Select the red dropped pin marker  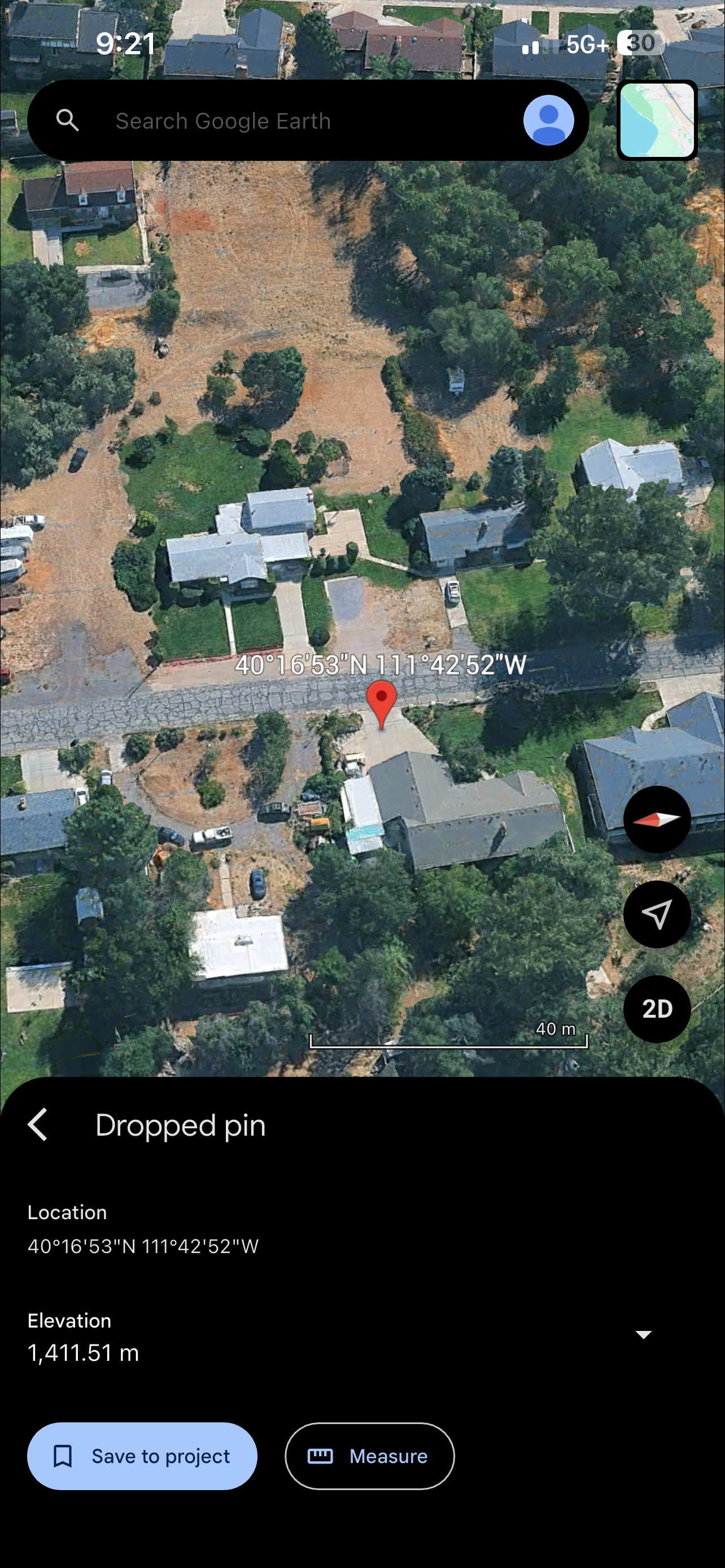[x=382, y=701]
